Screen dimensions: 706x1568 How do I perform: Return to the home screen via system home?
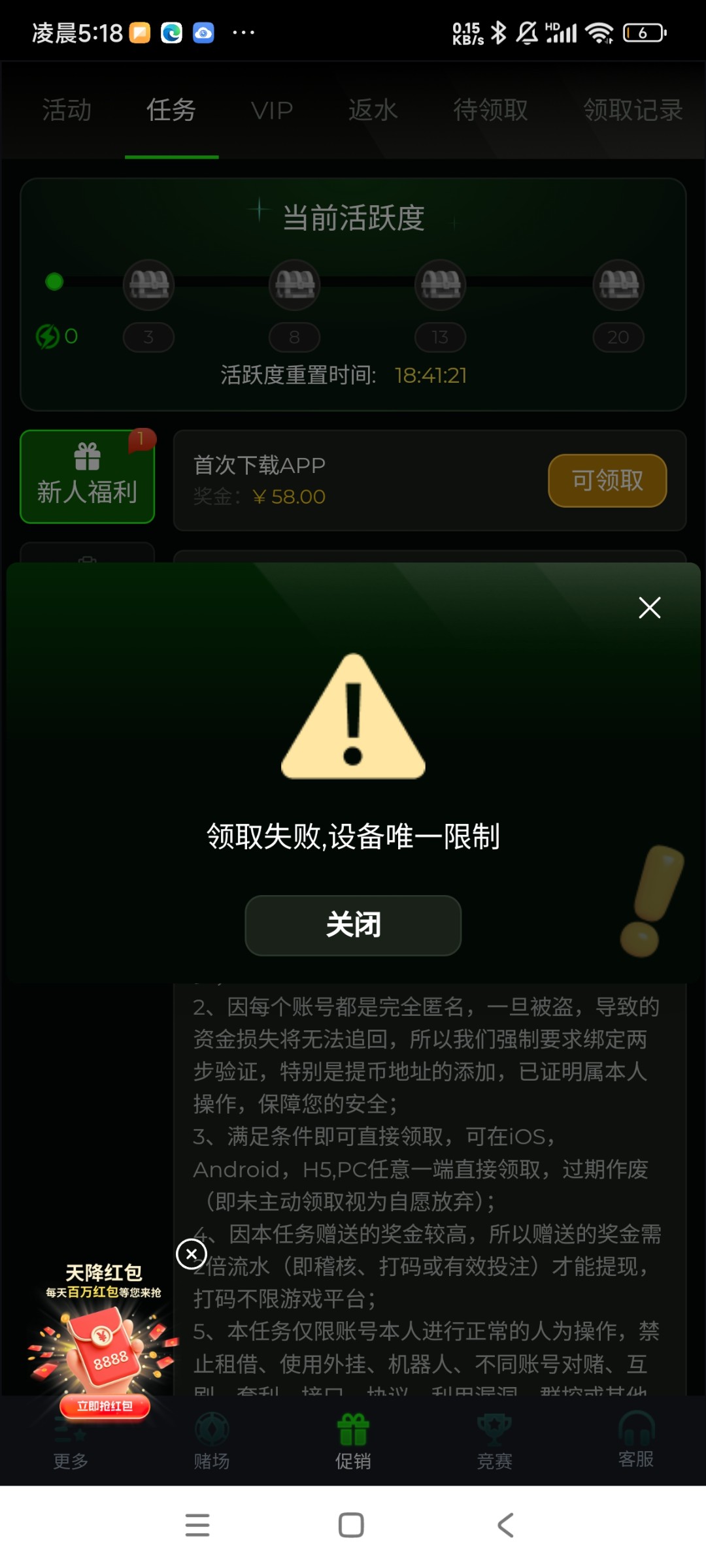point(351,1526)
